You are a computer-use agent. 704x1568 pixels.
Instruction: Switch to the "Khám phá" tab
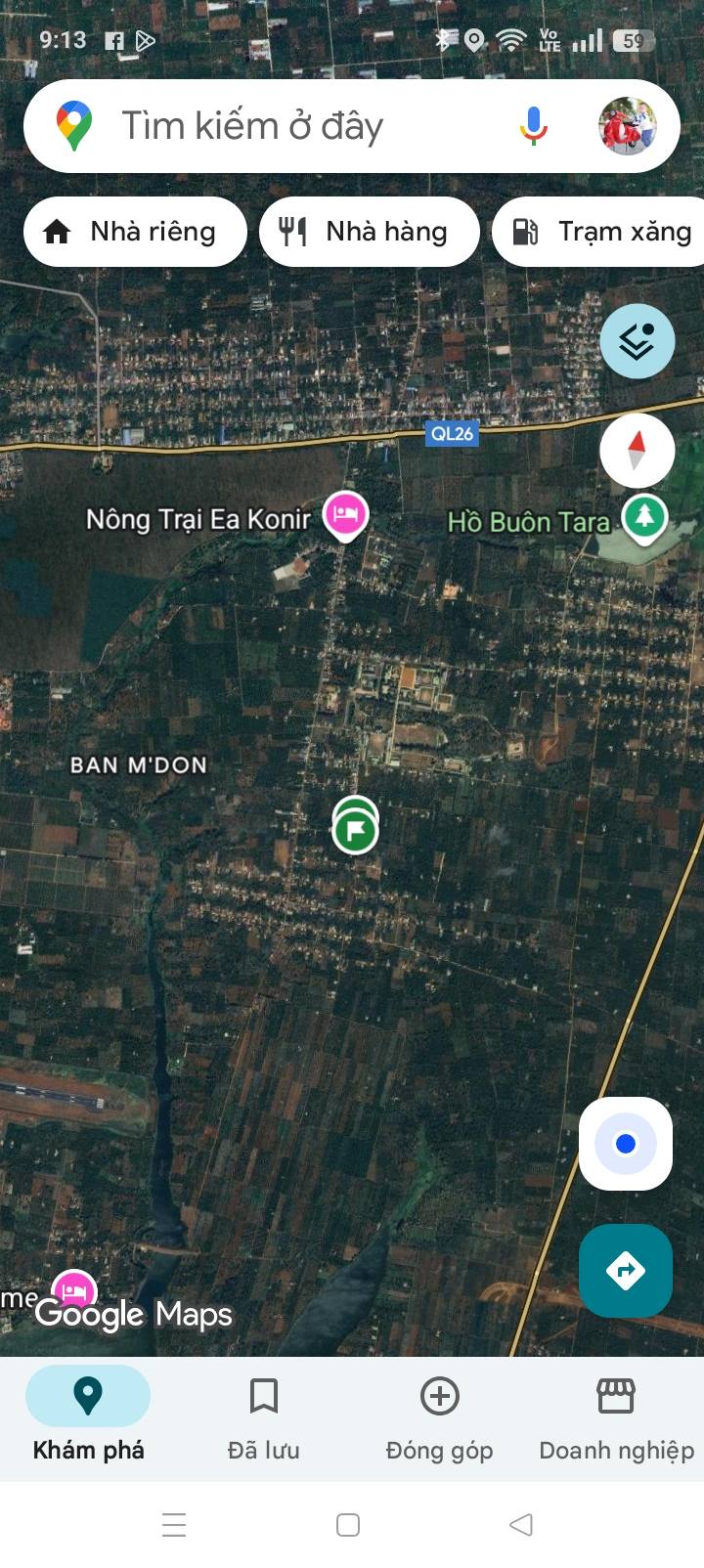88,1416
